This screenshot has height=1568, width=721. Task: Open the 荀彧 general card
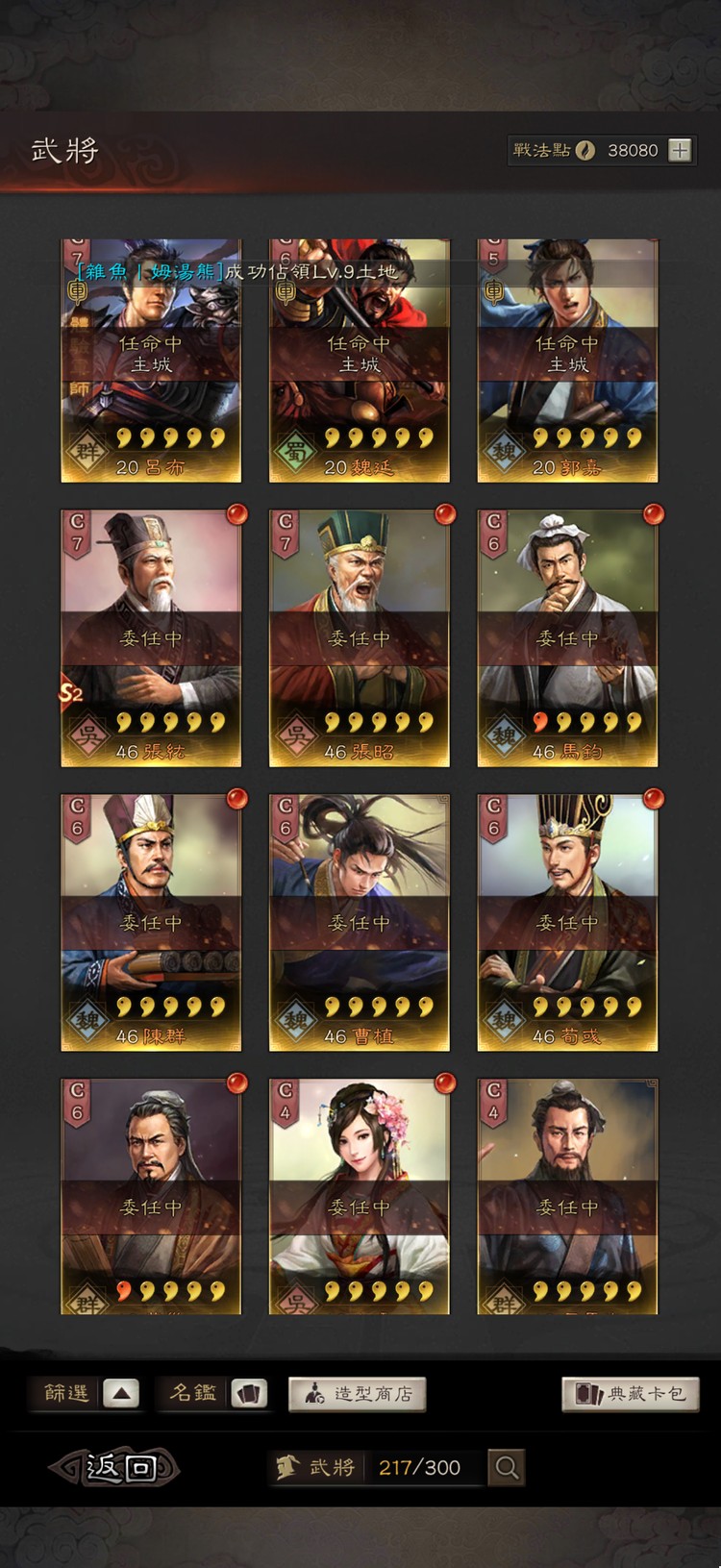[x=567, y=922]
